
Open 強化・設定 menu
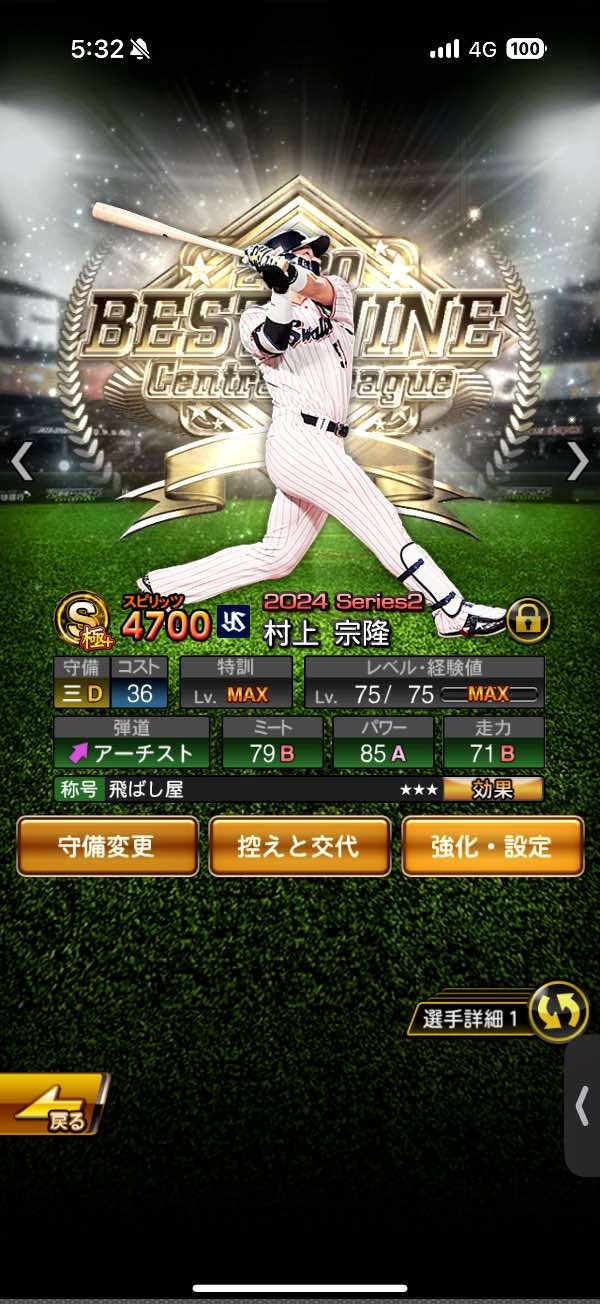click(492, 846)
